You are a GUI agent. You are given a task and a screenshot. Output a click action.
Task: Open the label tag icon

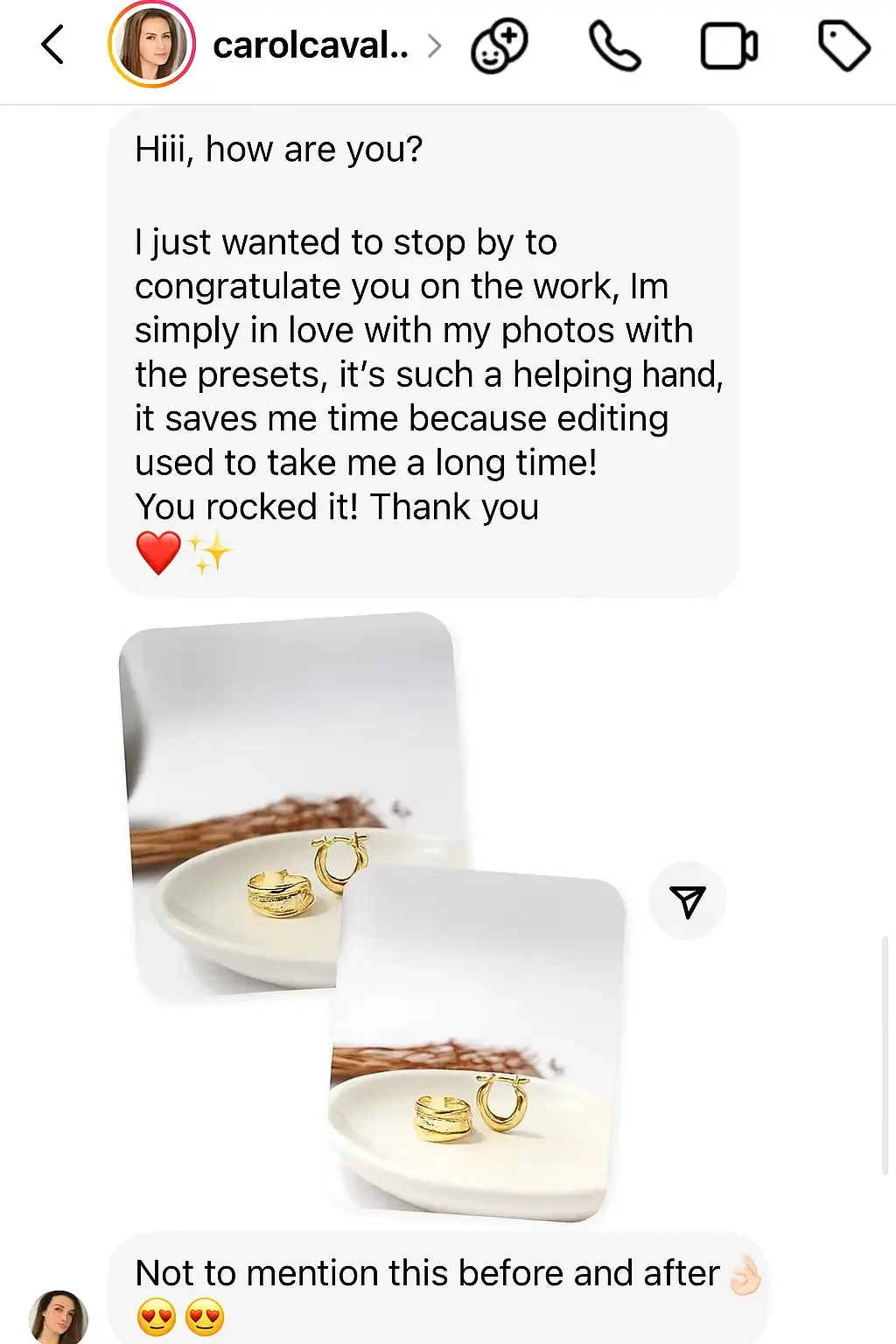point(843,46)
